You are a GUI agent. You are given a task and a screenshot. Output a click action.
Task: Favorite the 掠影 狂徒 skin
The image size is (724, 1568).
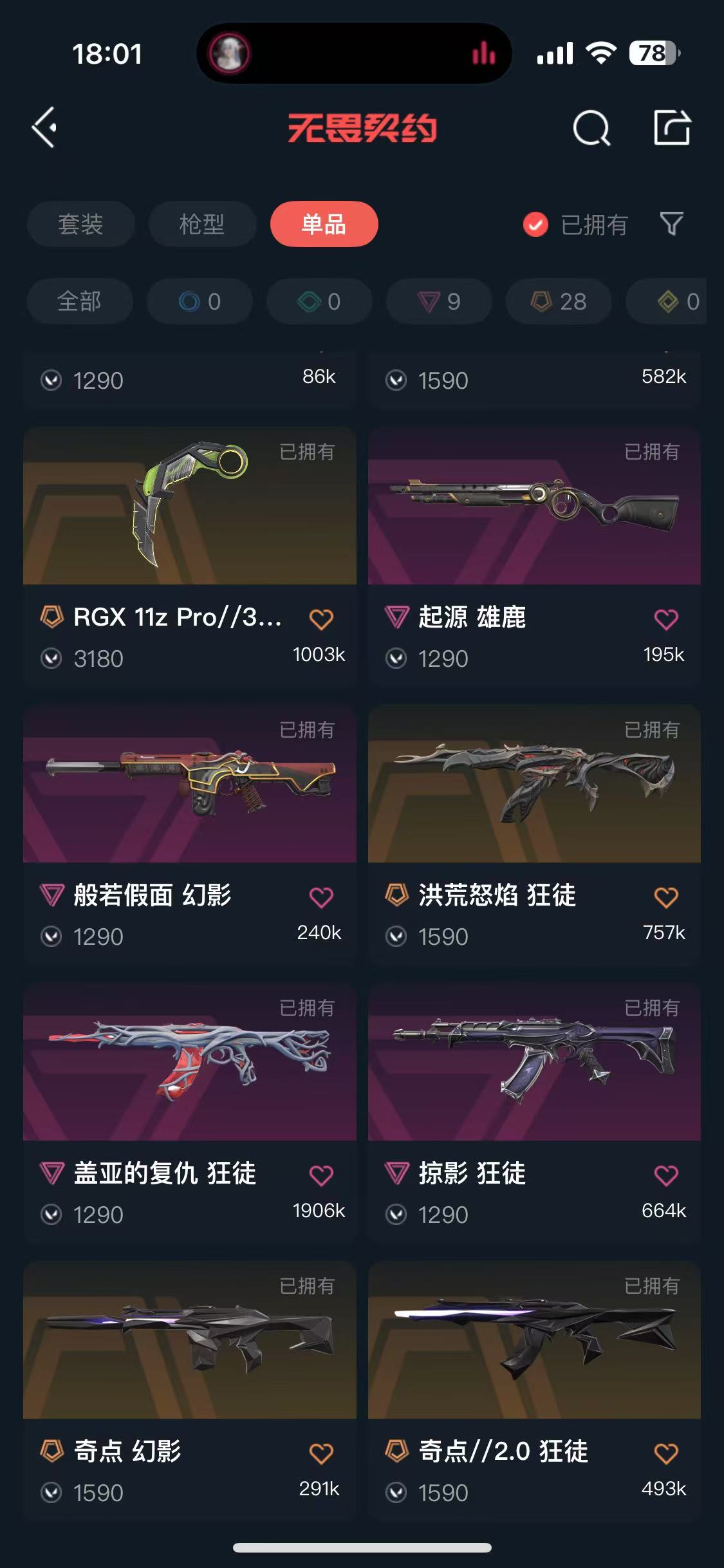pyautogui.click(x=665, y=1175)
